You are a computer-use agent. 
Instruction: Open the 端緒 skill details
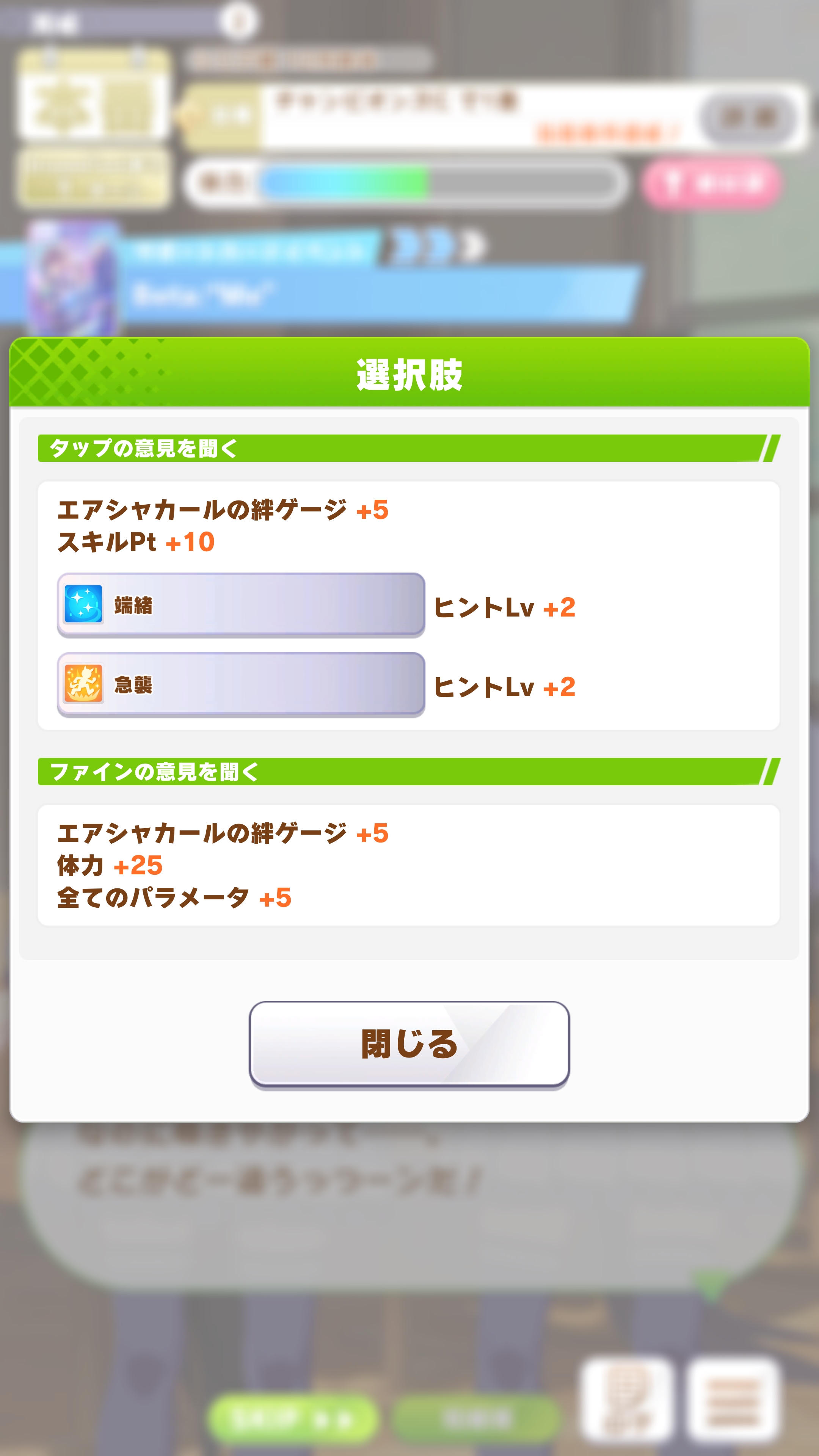241,604
